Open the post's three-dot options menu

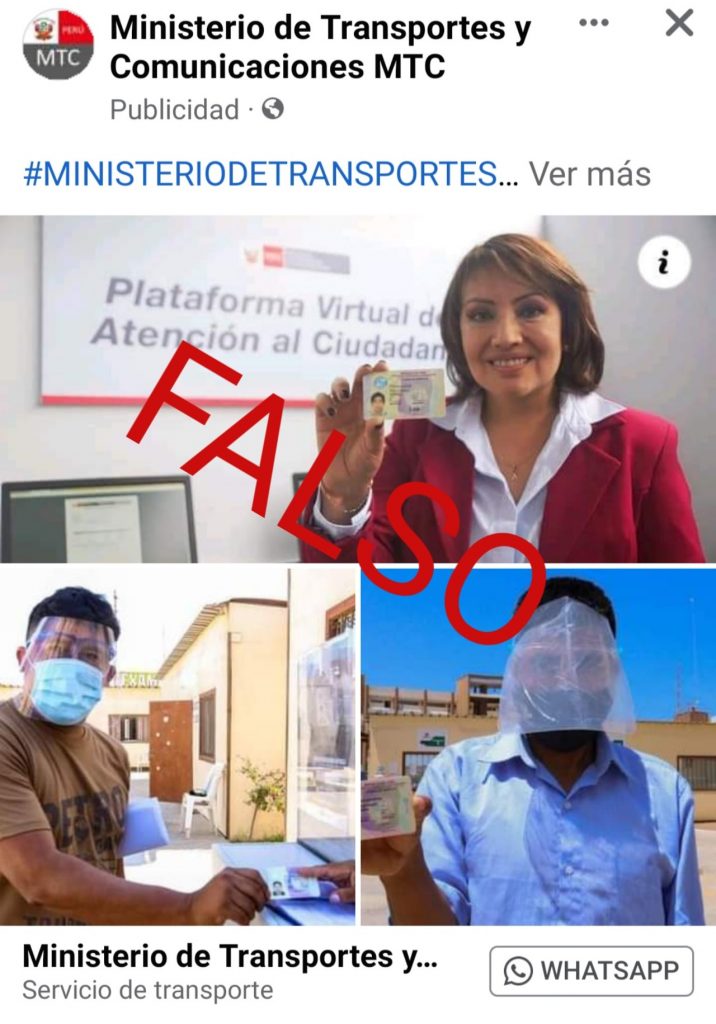click(x=594, y=23)
